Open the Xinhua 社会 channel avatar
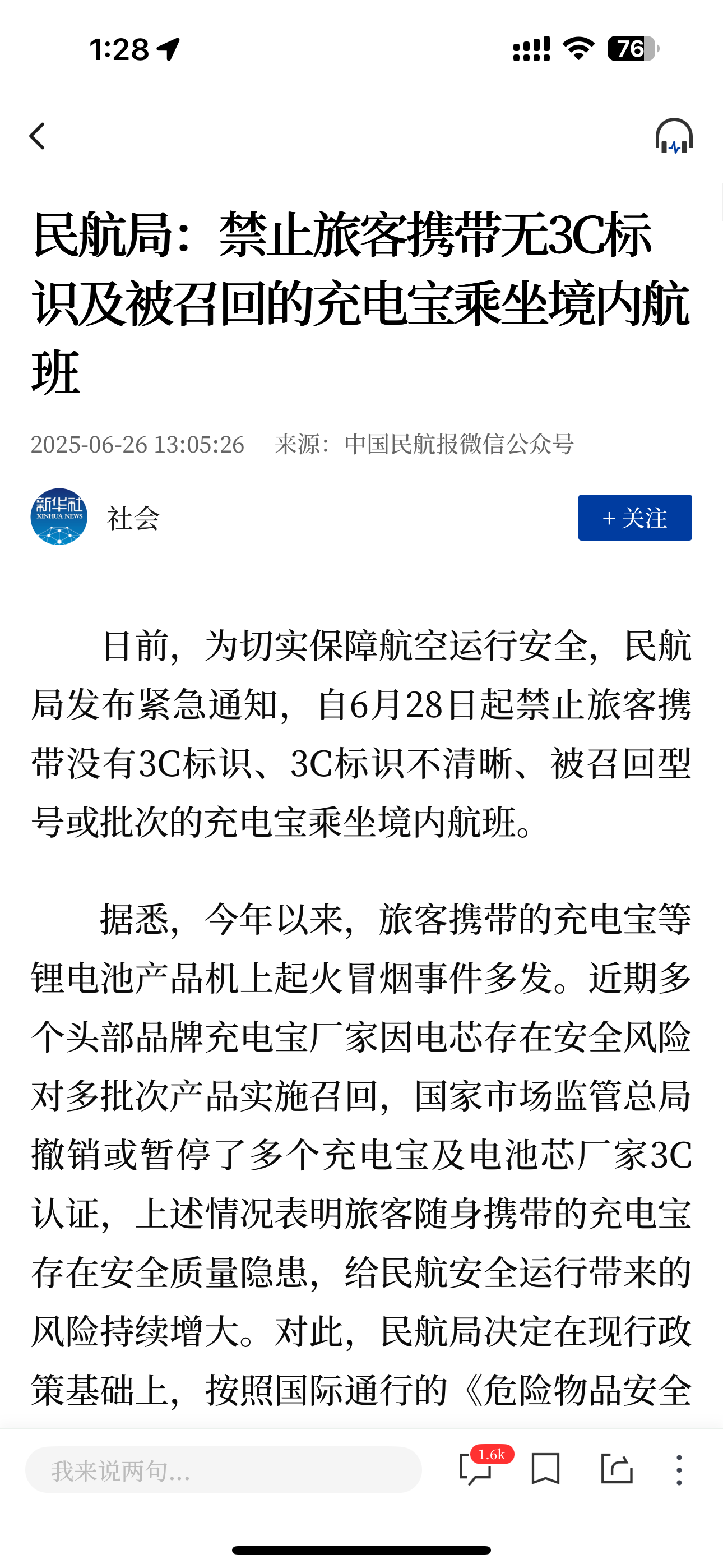Screen dimensions: 723x1568 pyautogui.click(x=59, y=517)
